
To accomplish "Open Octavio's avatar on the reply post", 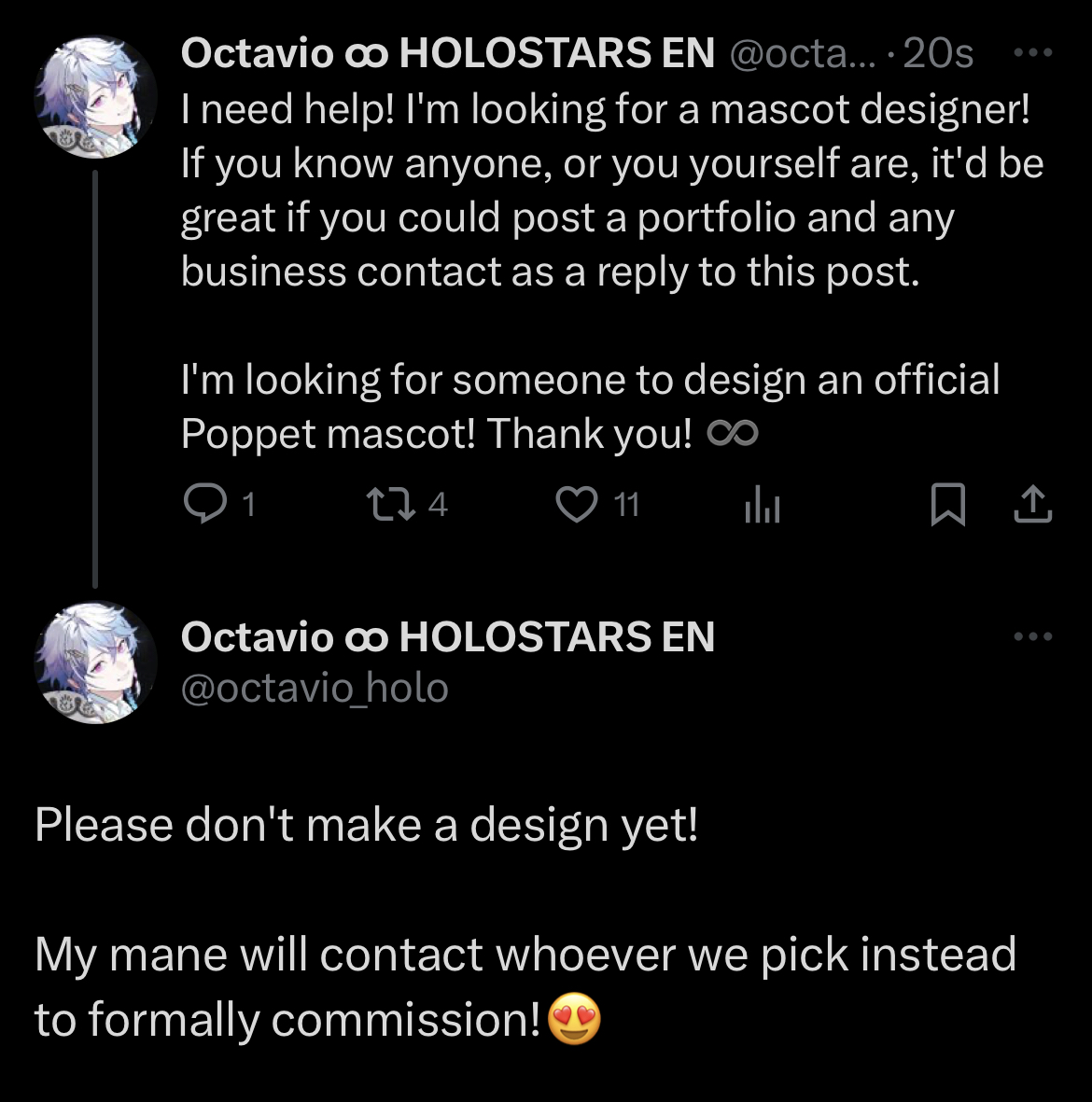I will click(96, 663).
